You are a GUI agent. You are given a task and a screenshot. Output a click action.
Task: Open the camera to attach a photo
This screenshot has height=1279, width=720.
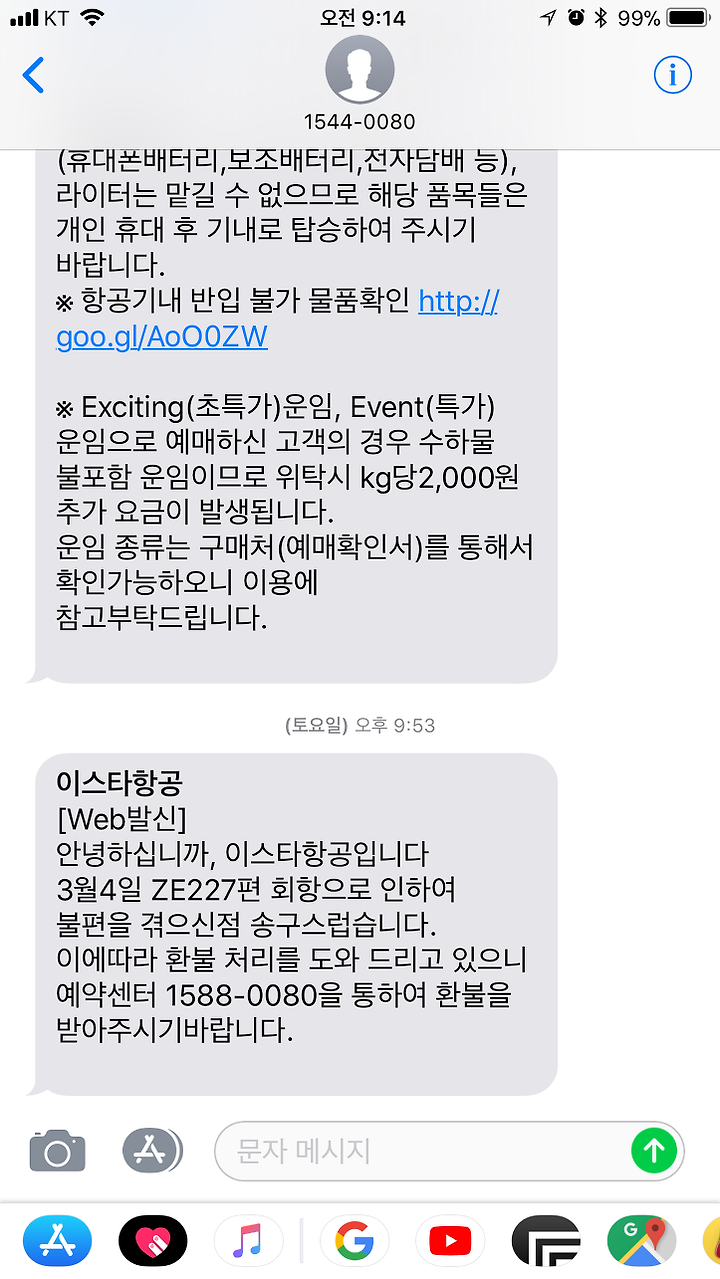(57, 1150)
